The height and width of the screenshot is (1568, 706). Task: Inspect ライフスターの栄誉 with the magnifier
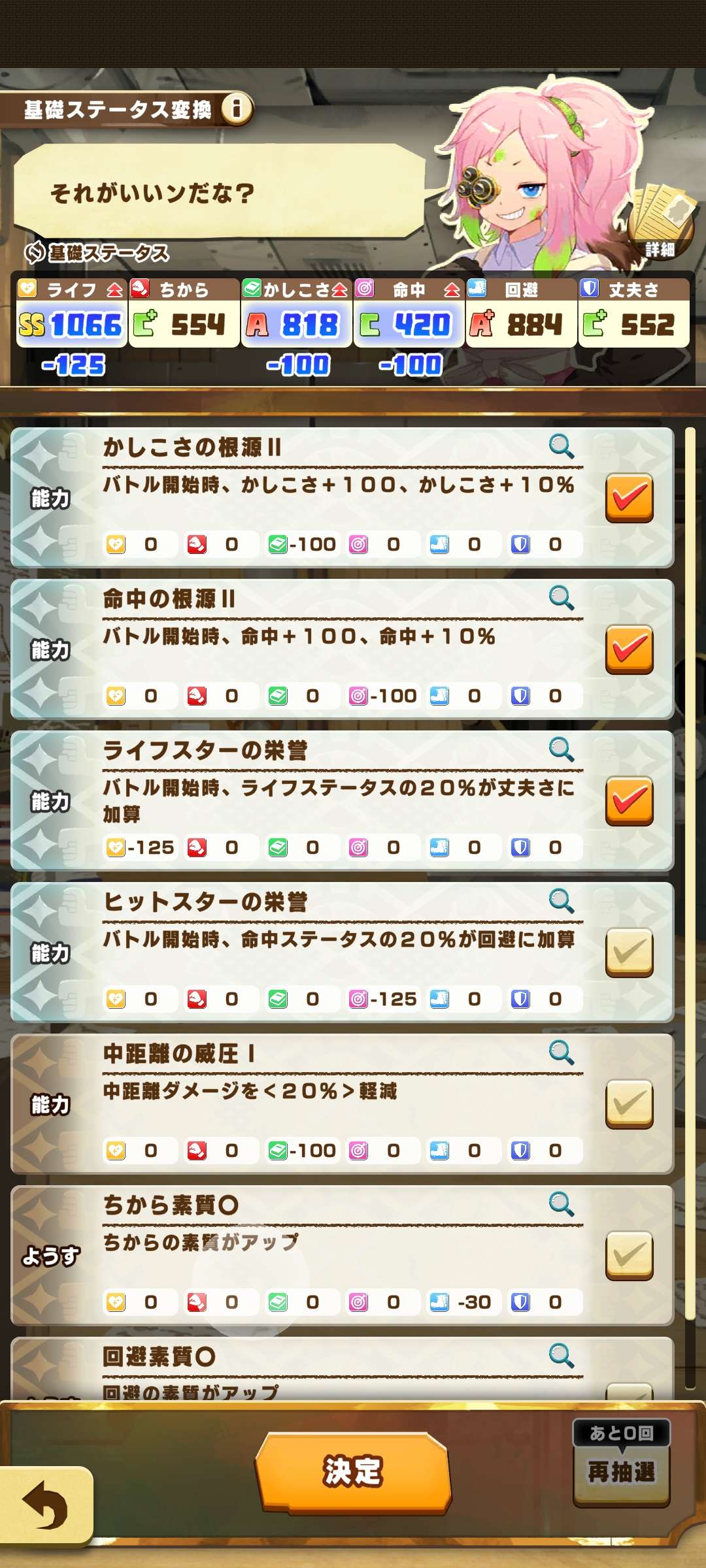point(561,750)
